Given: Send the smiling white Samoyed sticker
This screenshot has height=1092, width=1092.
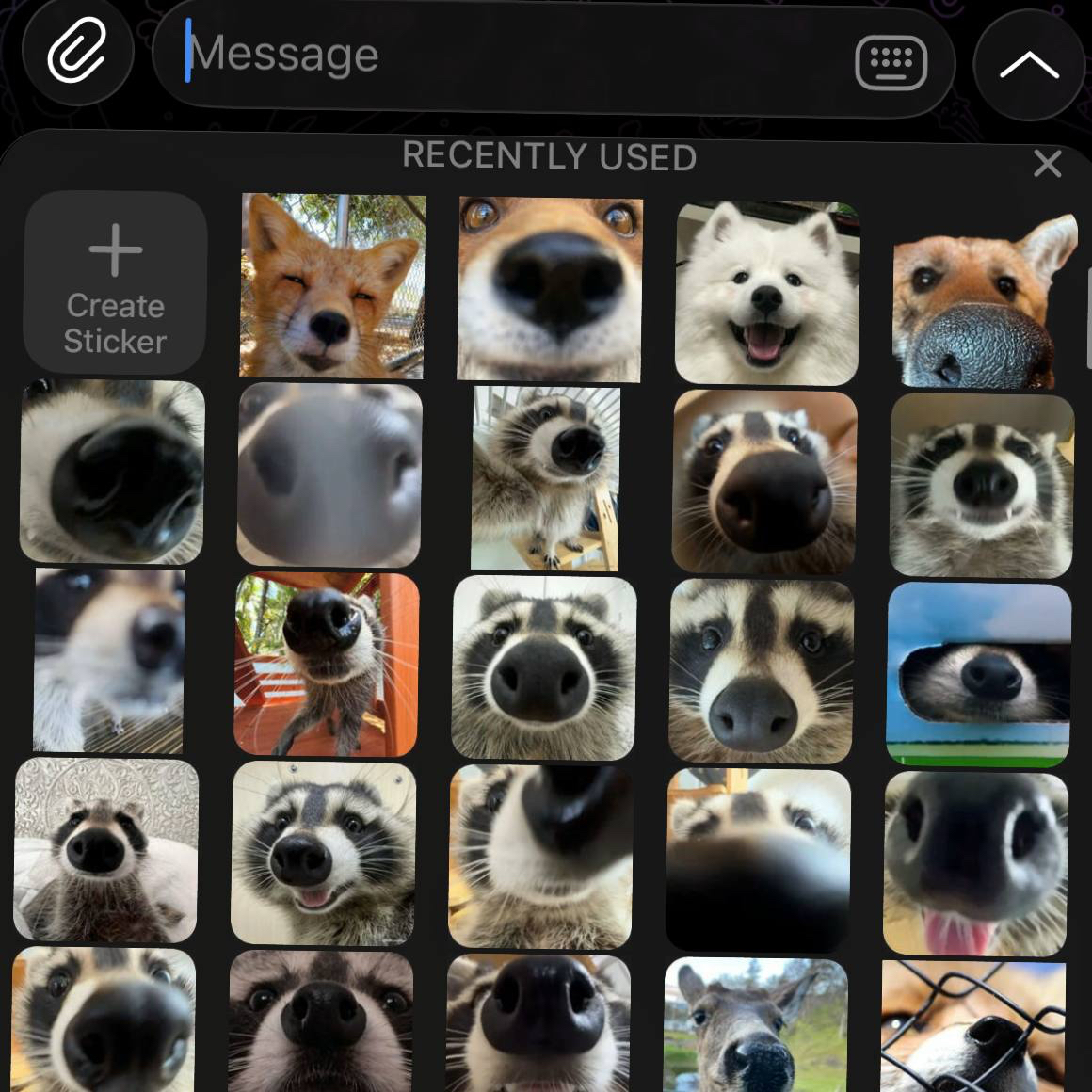Looking at the screenshot, I should pyautogui.click(x=766, y=294).
